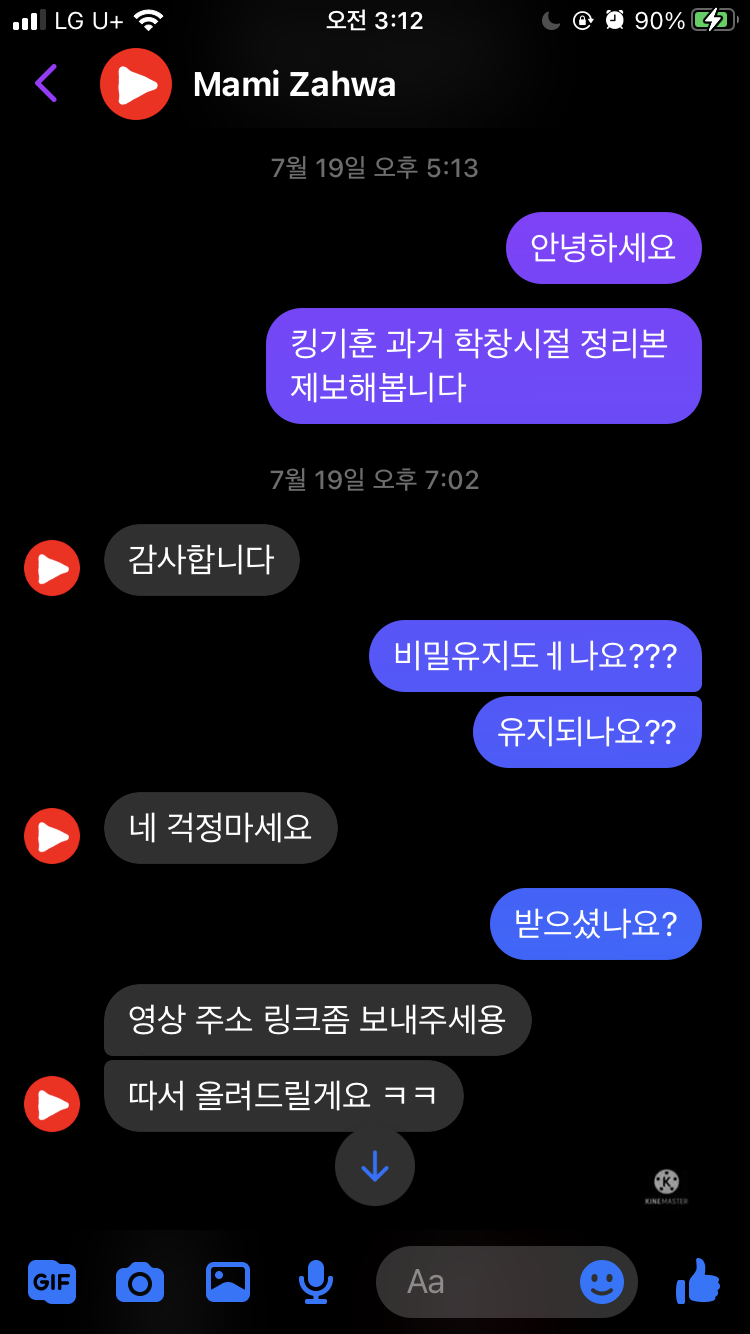Open the emoji picker in message box
The image size is (750, 1334).
[x=602, y=1281]
